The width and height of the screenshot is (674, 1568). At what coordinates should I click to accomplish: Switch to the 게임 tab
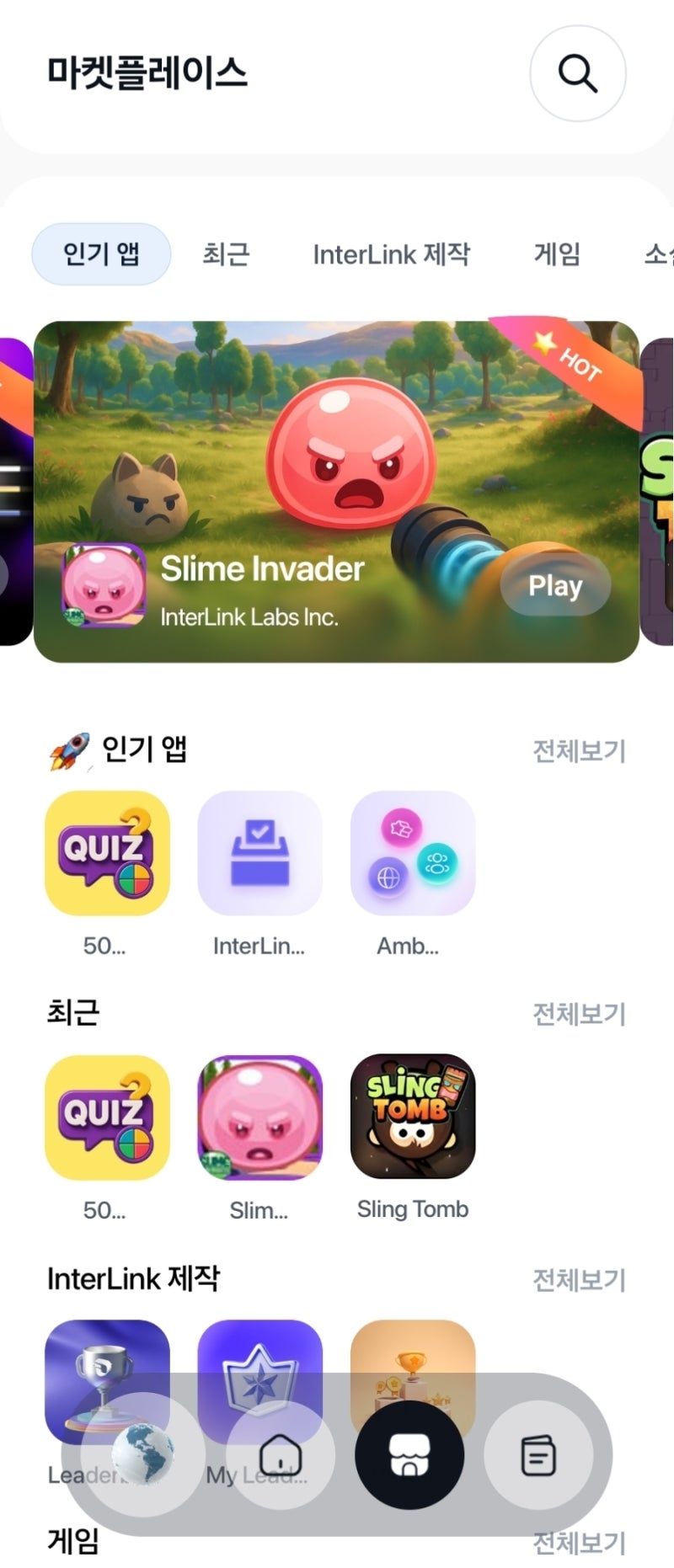tap(557, 253)
